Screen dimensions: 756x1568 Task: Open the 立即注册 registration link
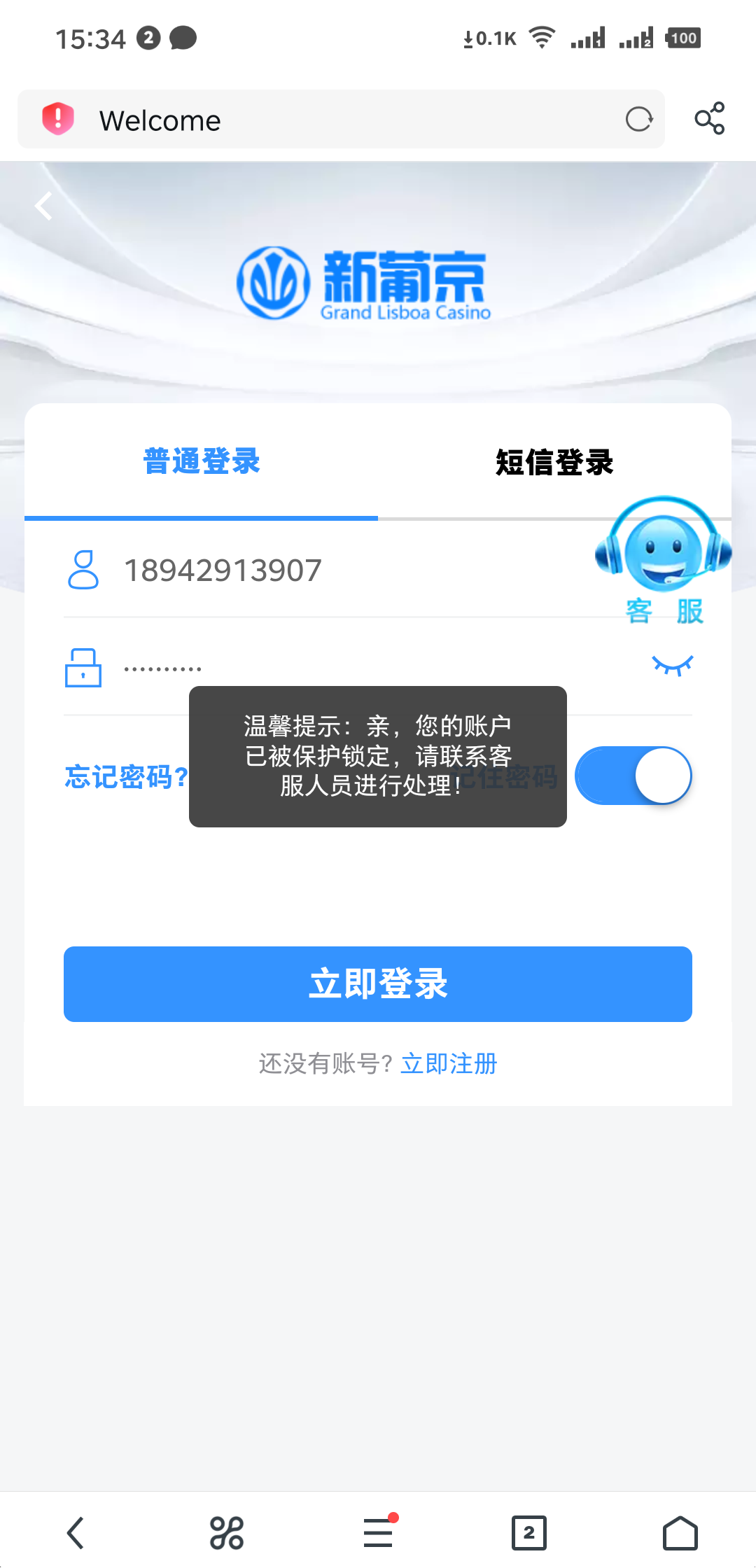448,1063
